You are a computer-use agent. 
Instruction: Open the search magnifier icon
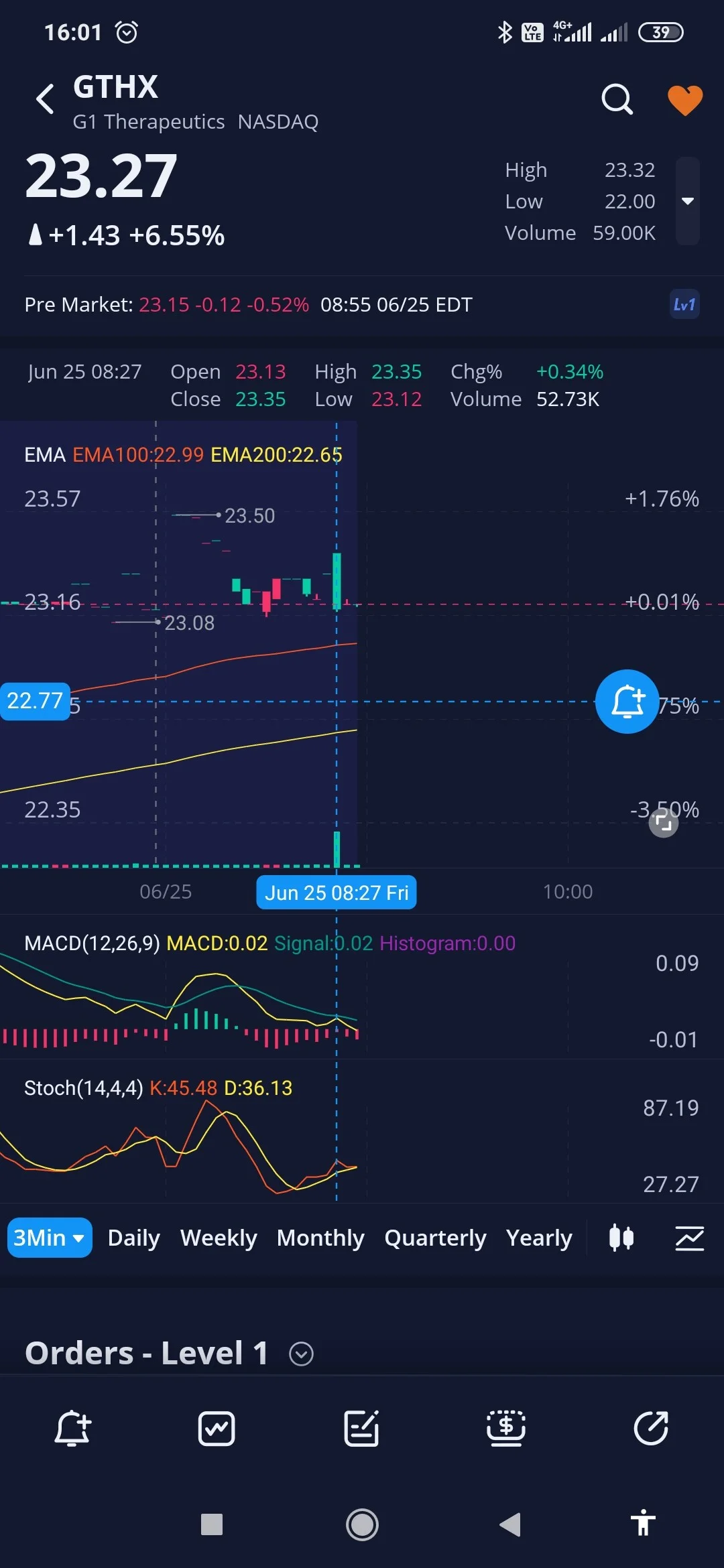(x=617, y=99)
